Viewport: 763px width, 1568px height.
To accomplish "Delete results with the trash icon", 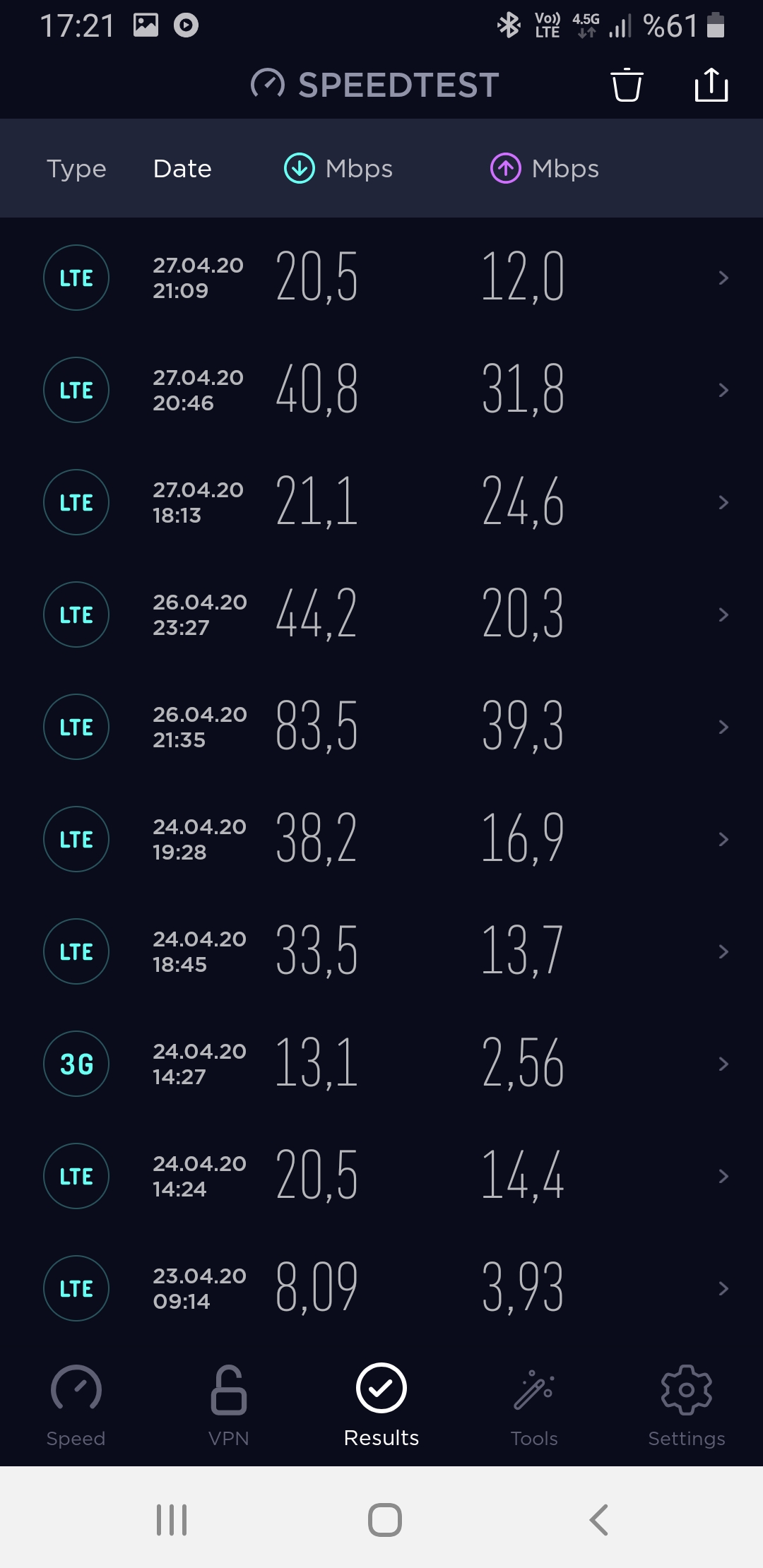I will [627, 85].
